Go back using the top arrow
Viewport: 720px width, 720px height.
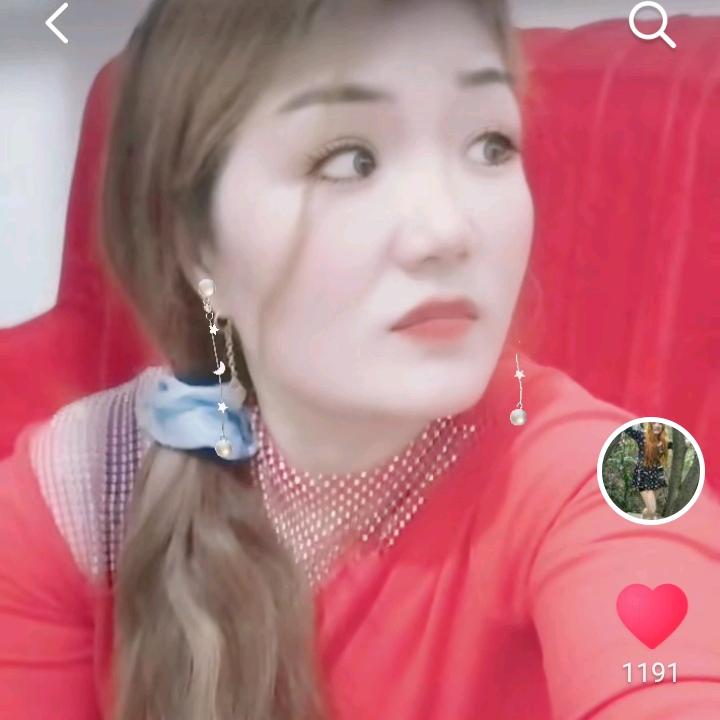(57, 23)
